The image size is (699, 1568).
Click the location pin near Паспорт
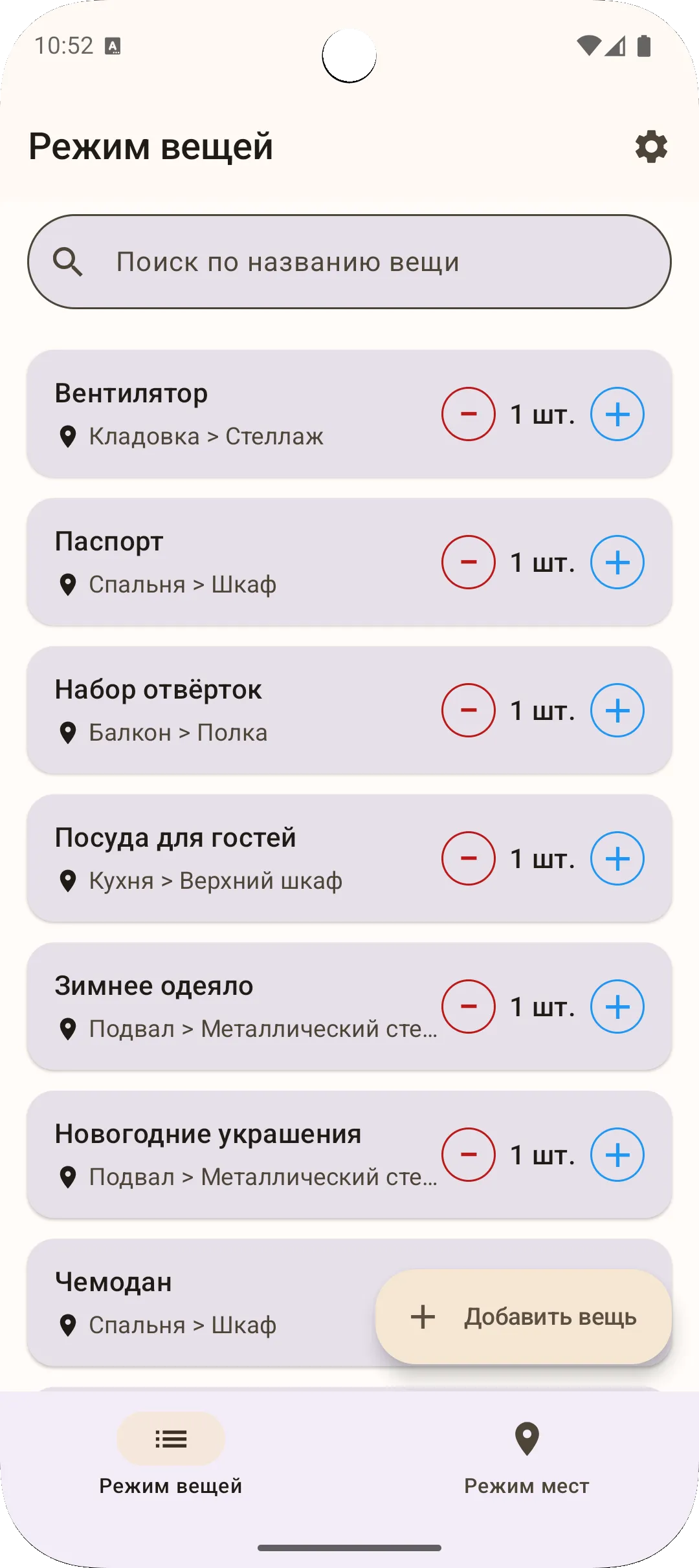click(x=70, y=585)
